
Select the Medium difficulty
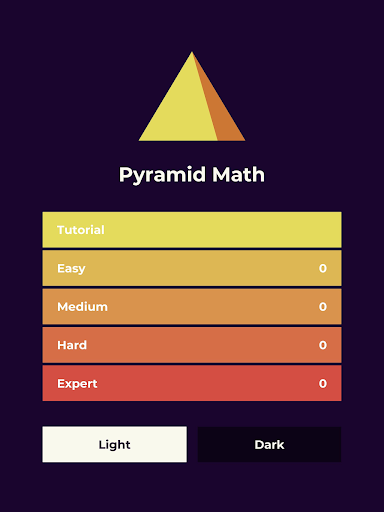click(x=192, y=306)
